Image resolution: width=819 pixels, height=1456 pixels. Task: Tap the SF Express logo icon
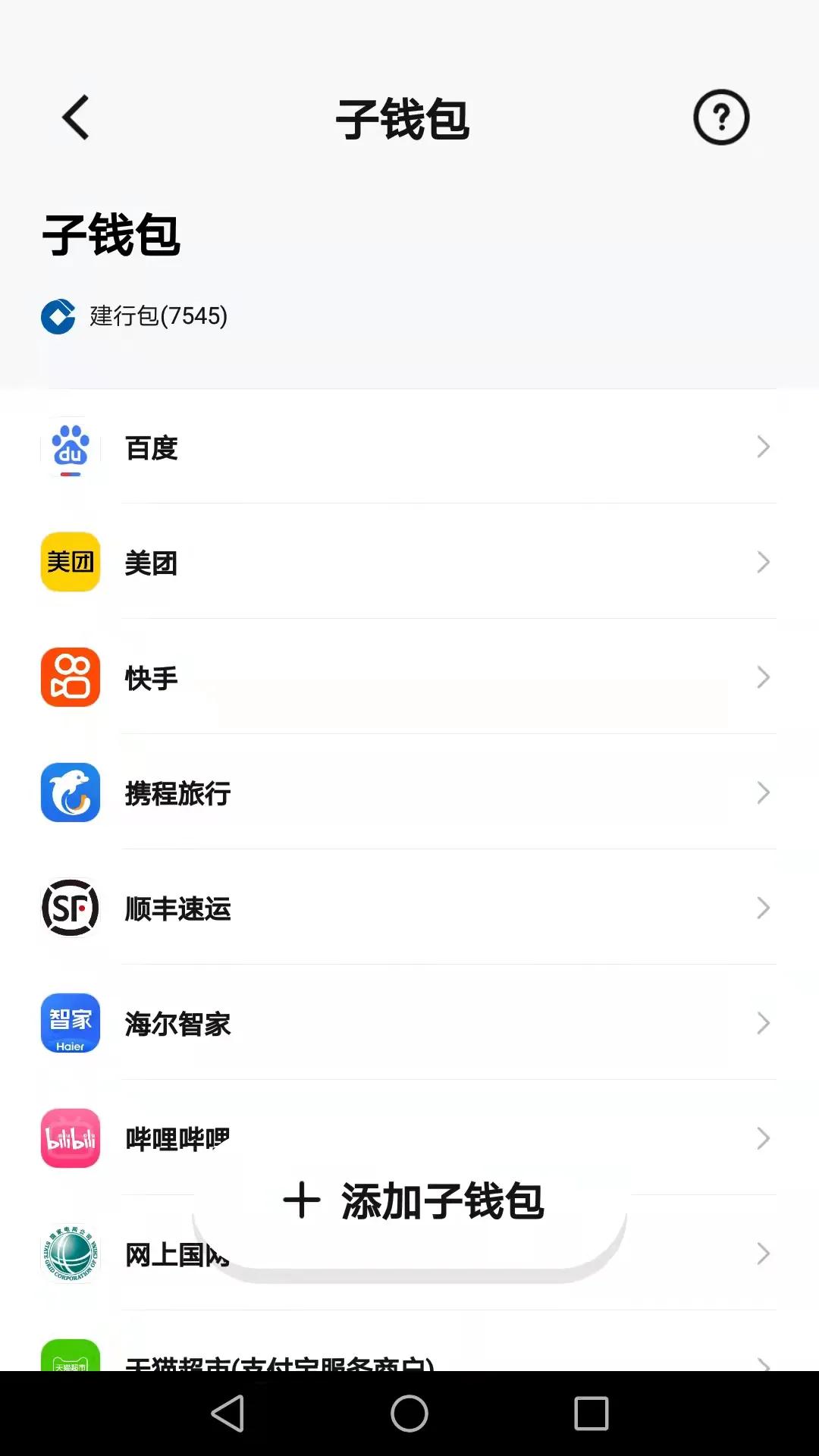coord(70,908)
